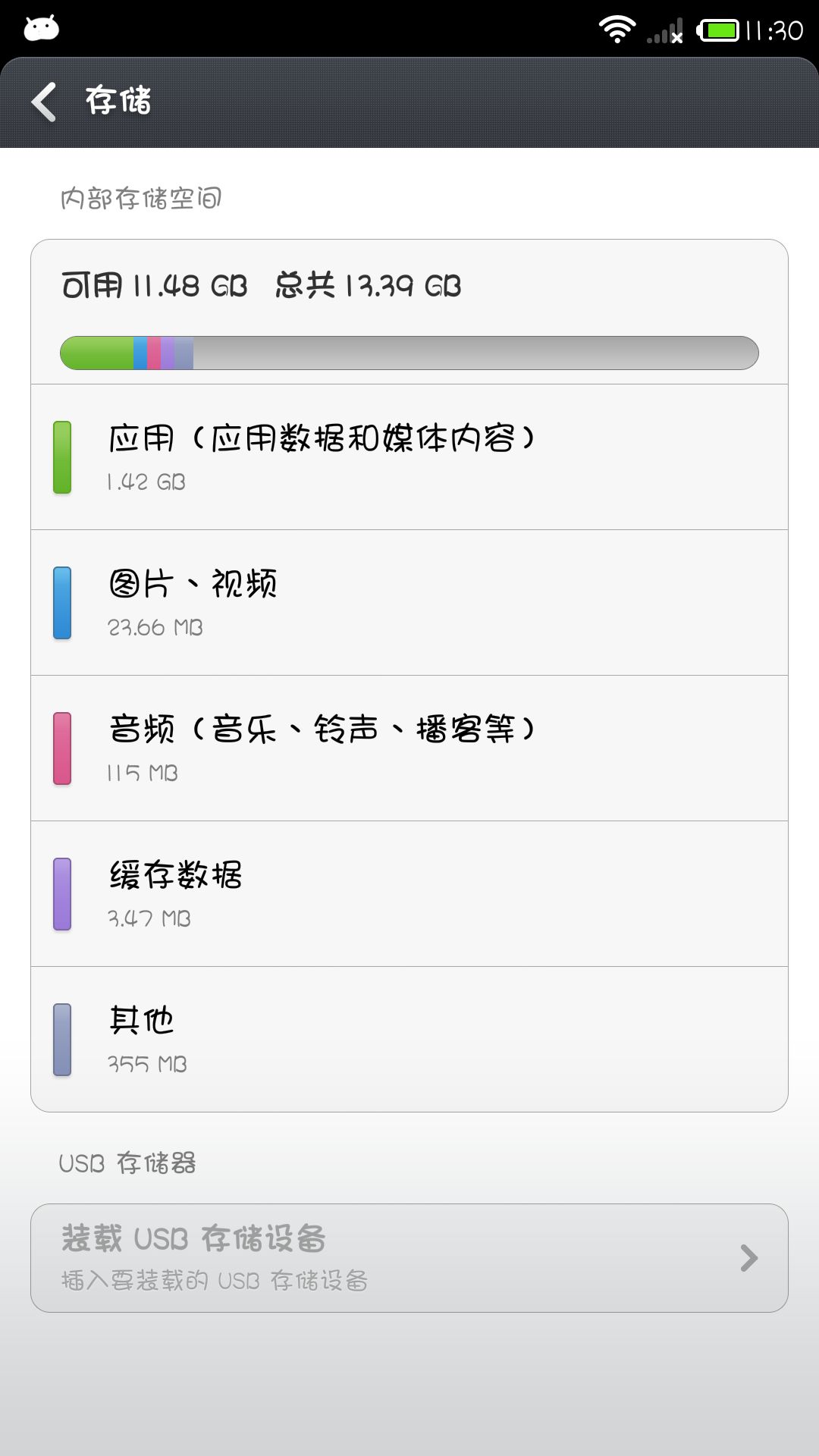
Task: Tap the 存储 title in header
Action: point(115,101)
